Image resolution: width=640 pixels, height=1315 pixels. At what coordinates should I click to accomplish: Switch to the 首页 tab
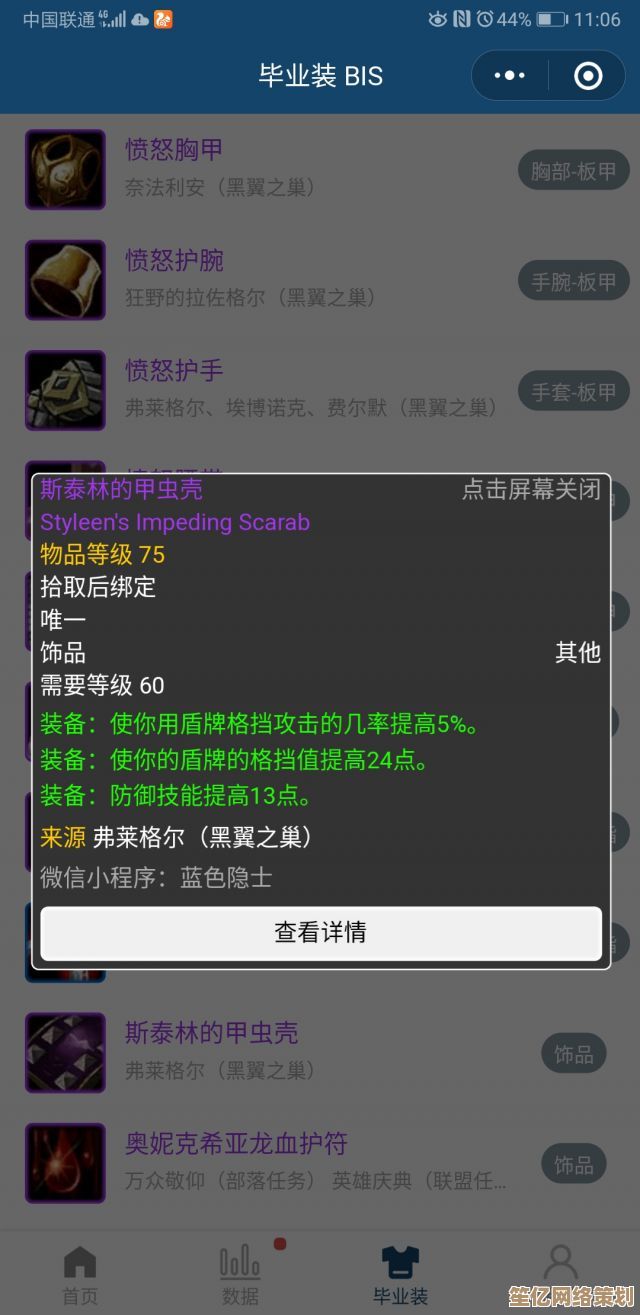pos(80,1275)
